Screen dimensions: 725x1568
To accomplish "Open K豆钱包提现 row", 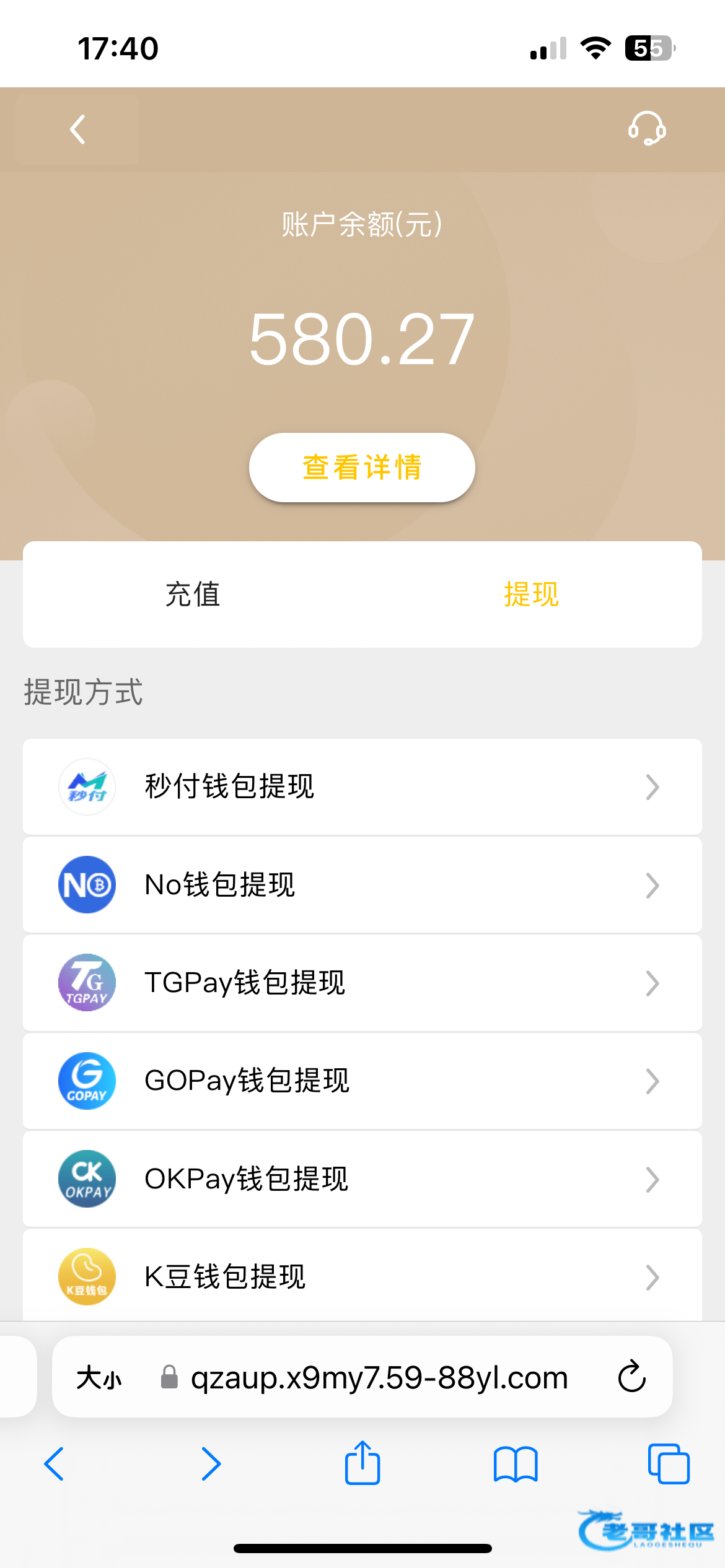I will pyautogui.click(x=362, y=1276).
